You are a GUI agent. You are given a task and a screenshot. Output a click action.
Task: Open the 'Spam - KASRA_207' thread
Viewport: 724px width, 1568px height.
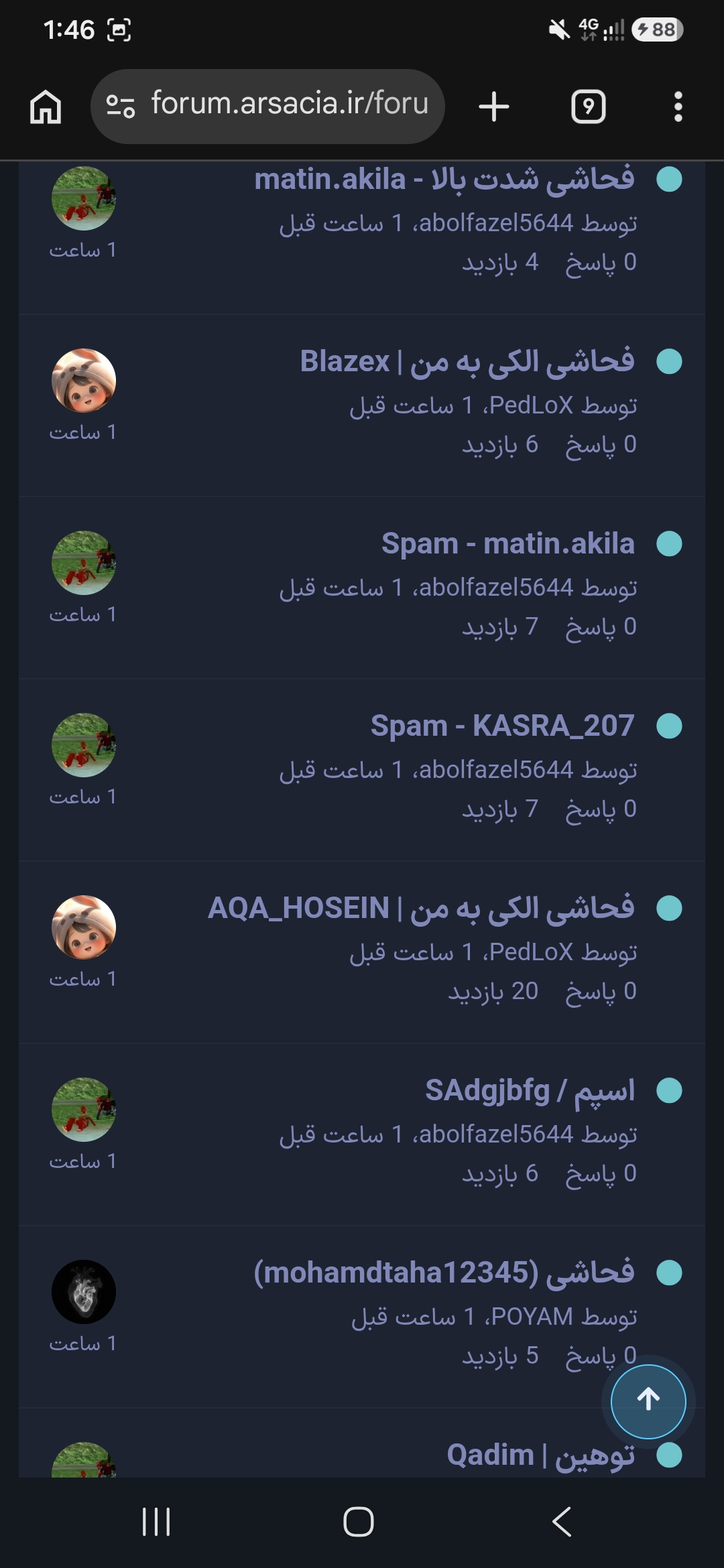pyautogui.click(x=503, y=726)
